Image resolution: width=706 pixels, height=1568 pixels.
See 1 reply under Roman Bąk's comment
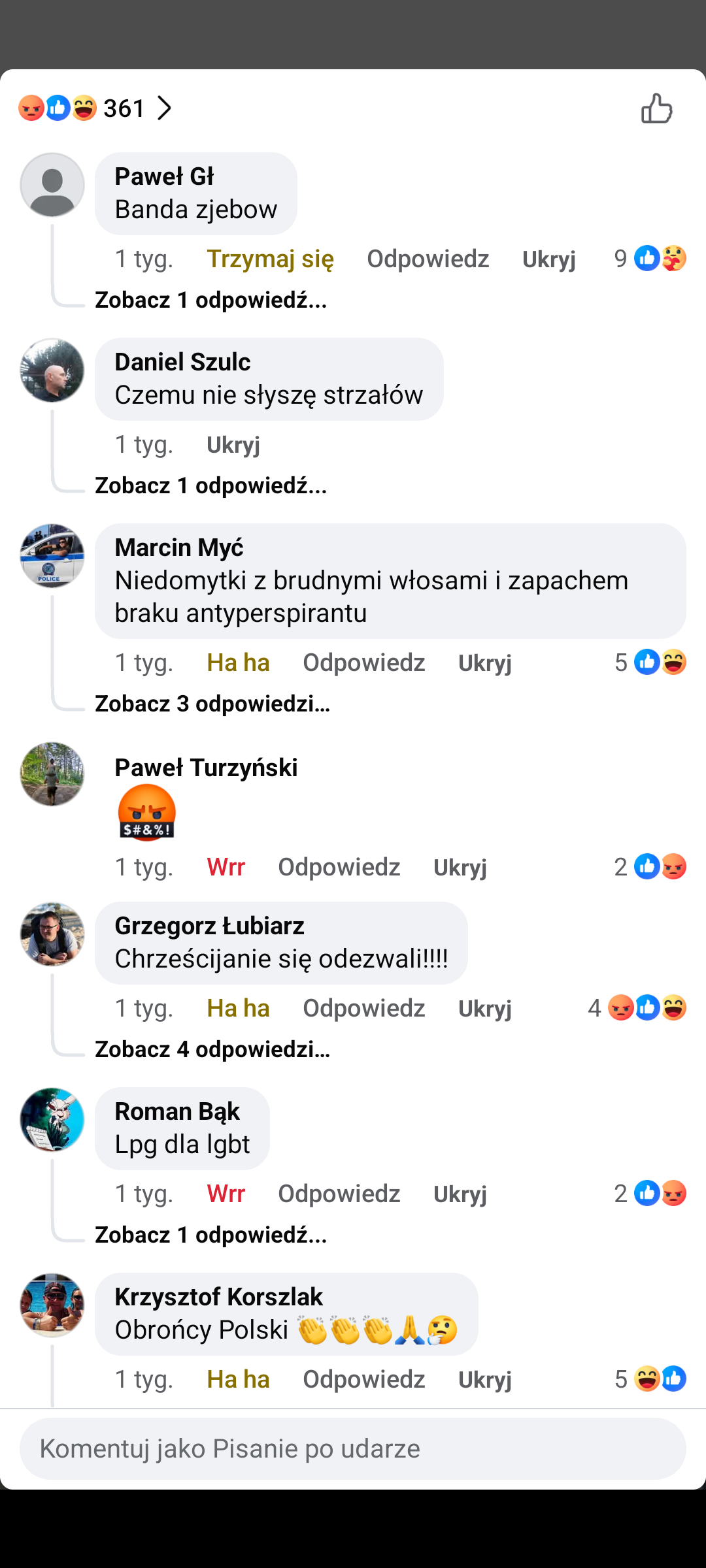(x=210, y=1235)
